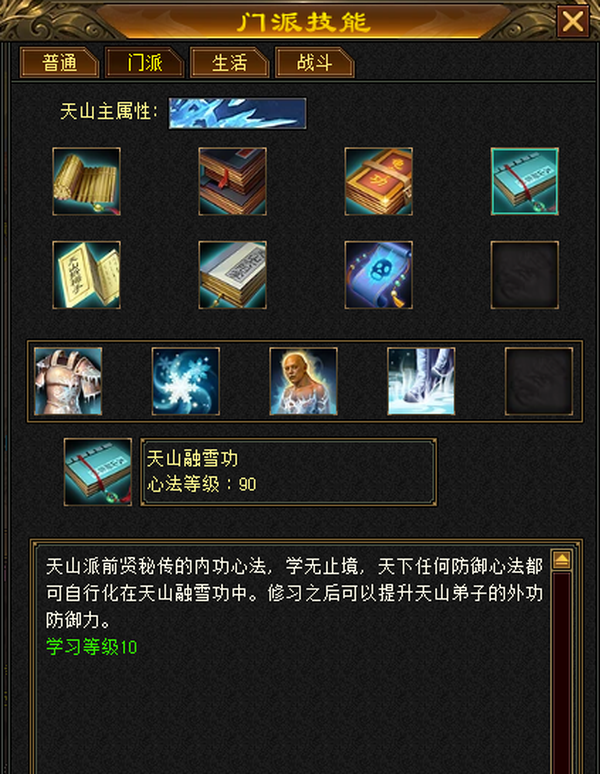
Task: Choose the blue skull scroll skill
Action: click(x=378, y=274)
